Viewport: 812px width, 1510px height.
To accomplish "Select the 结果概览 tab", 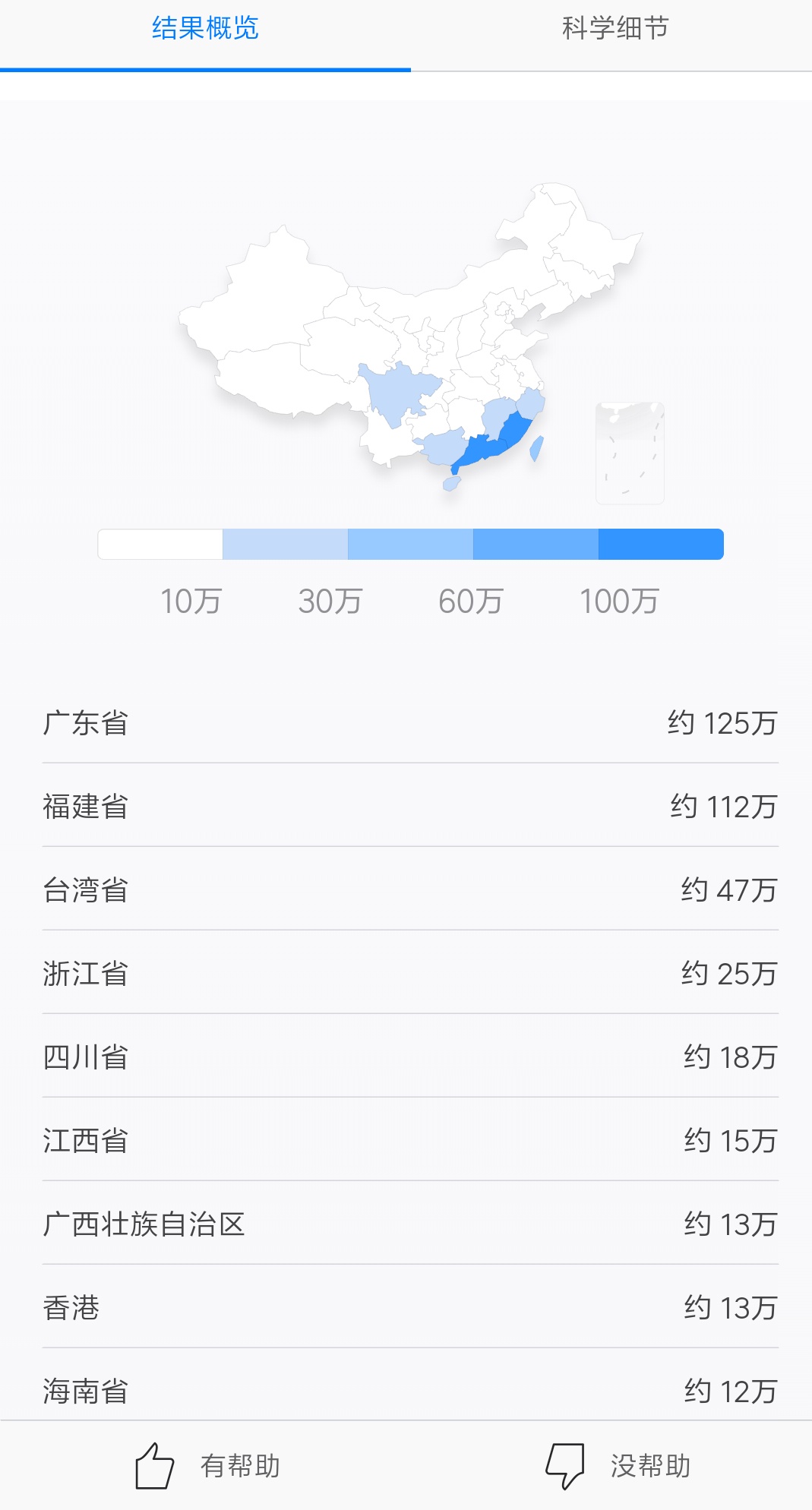I will pos(205,29).
